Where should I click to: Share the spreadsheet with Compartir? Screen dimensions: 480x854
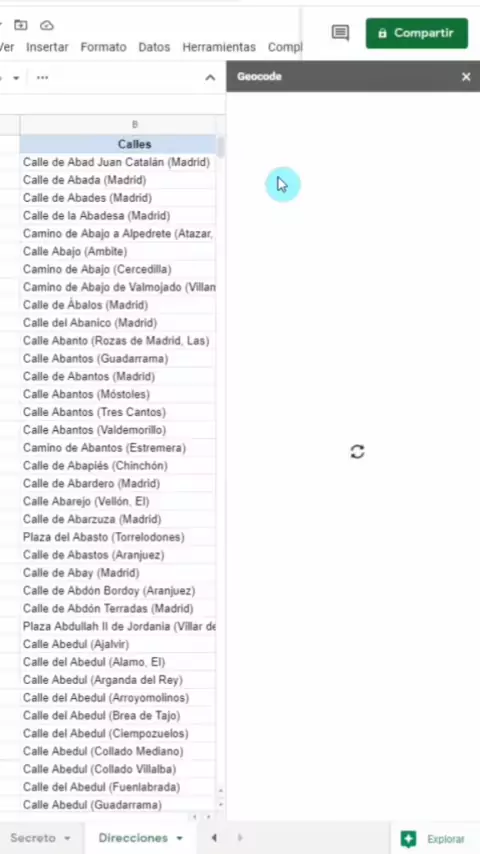417,33
